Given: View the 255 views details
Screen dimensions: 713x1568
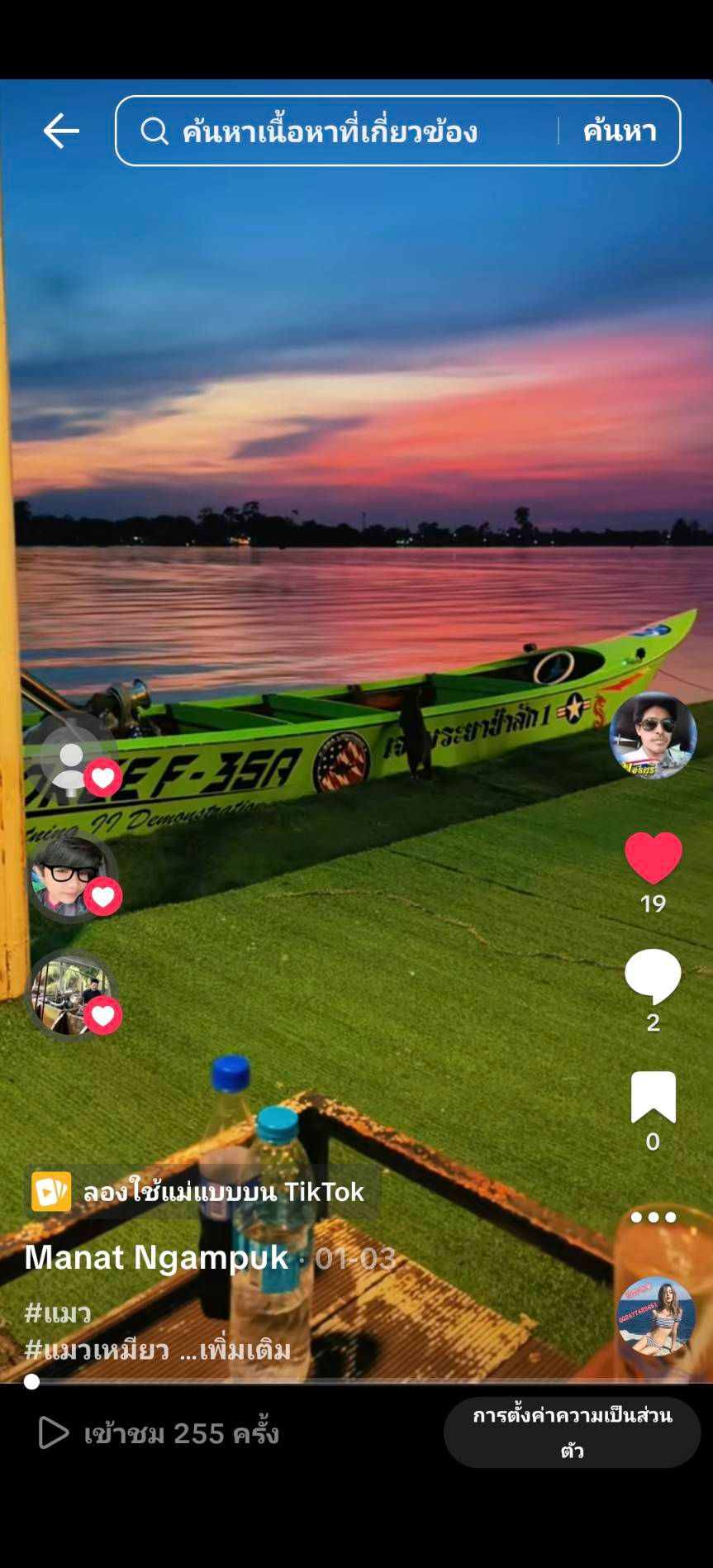Looking at the screenshot, I should tap(161, 1433).
